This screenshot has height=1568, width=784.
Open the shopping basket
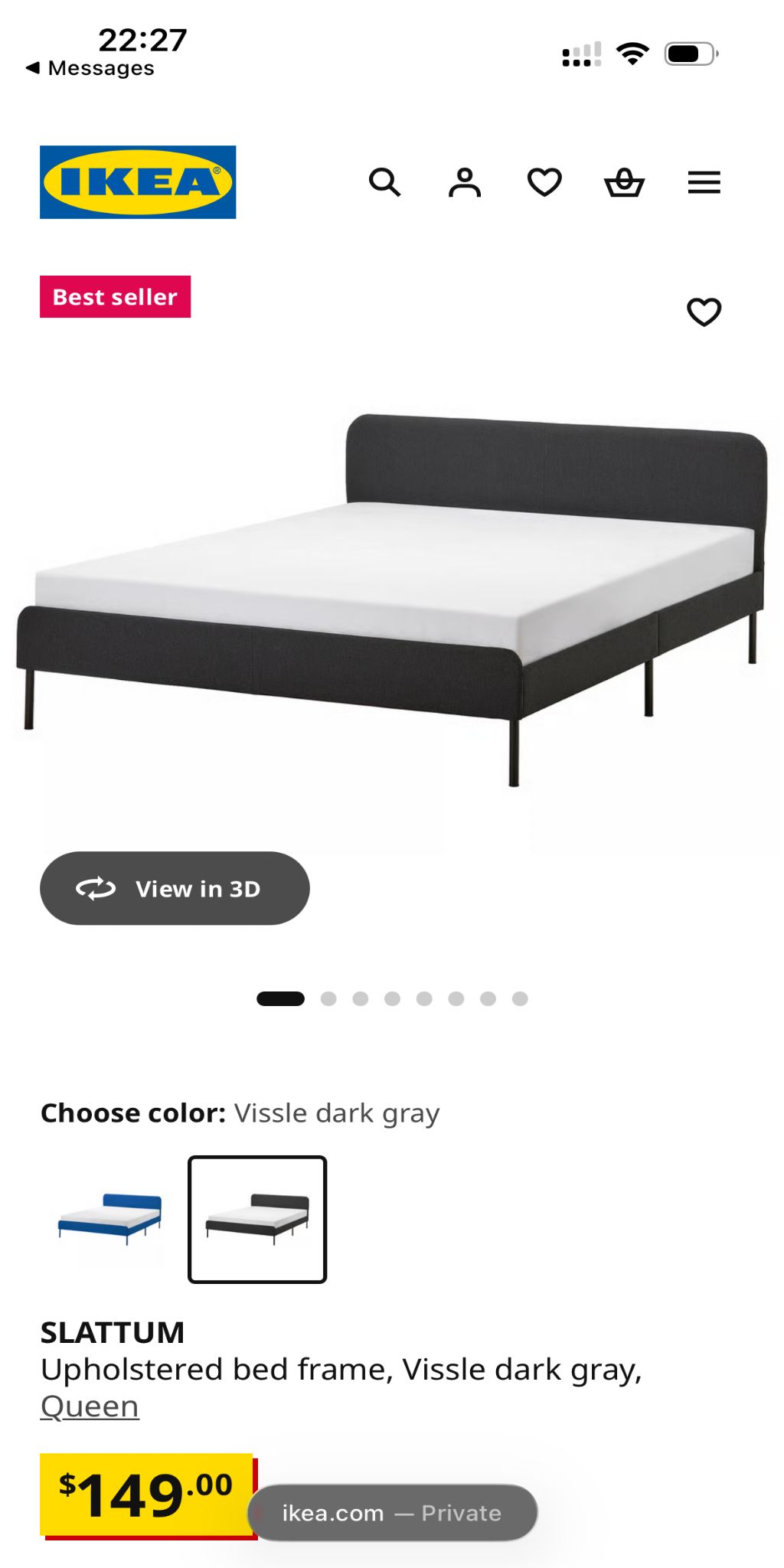point(624,182)
